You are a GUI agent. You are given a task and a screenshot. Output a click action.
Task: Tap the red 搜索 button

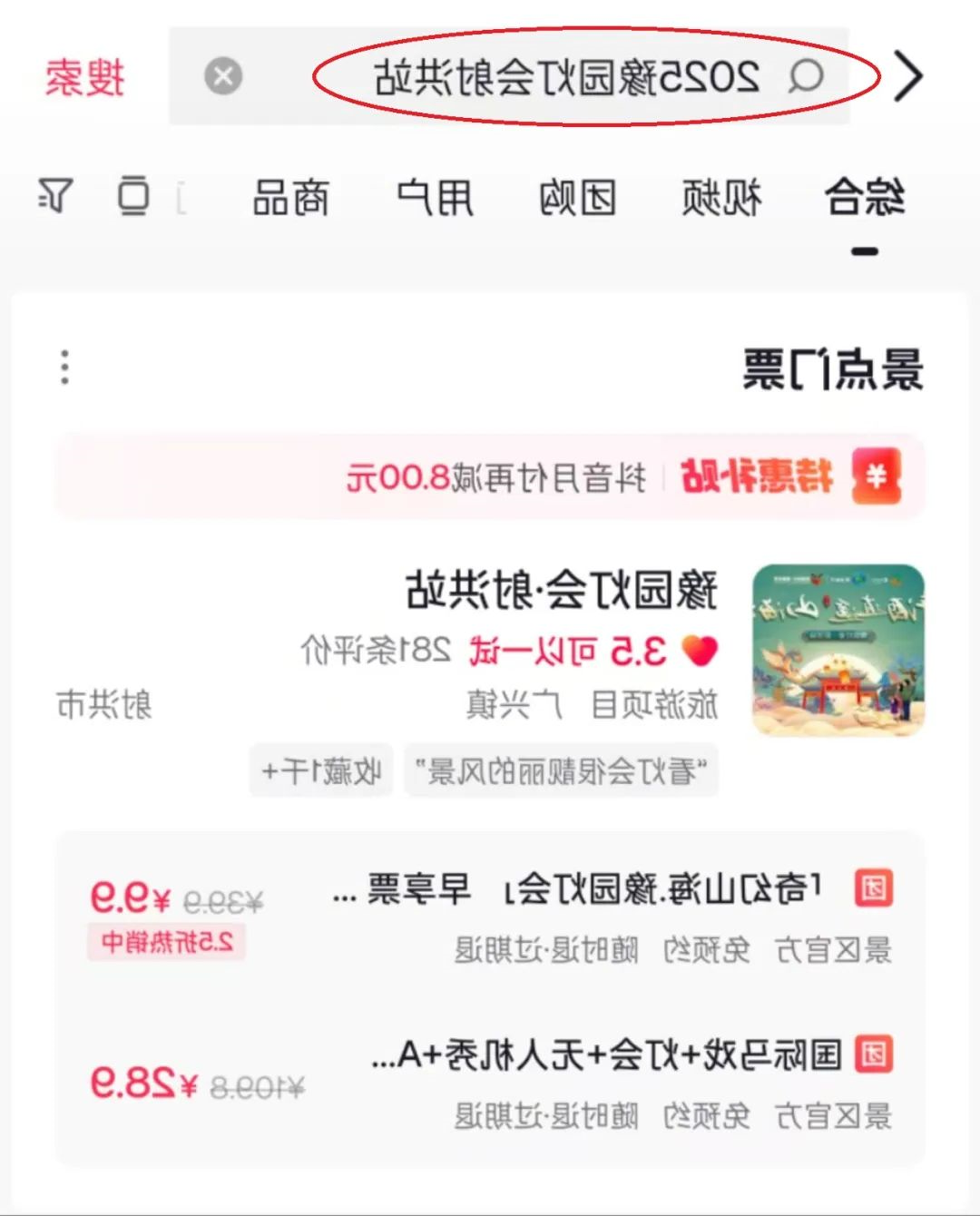click(x=84, y=77)
